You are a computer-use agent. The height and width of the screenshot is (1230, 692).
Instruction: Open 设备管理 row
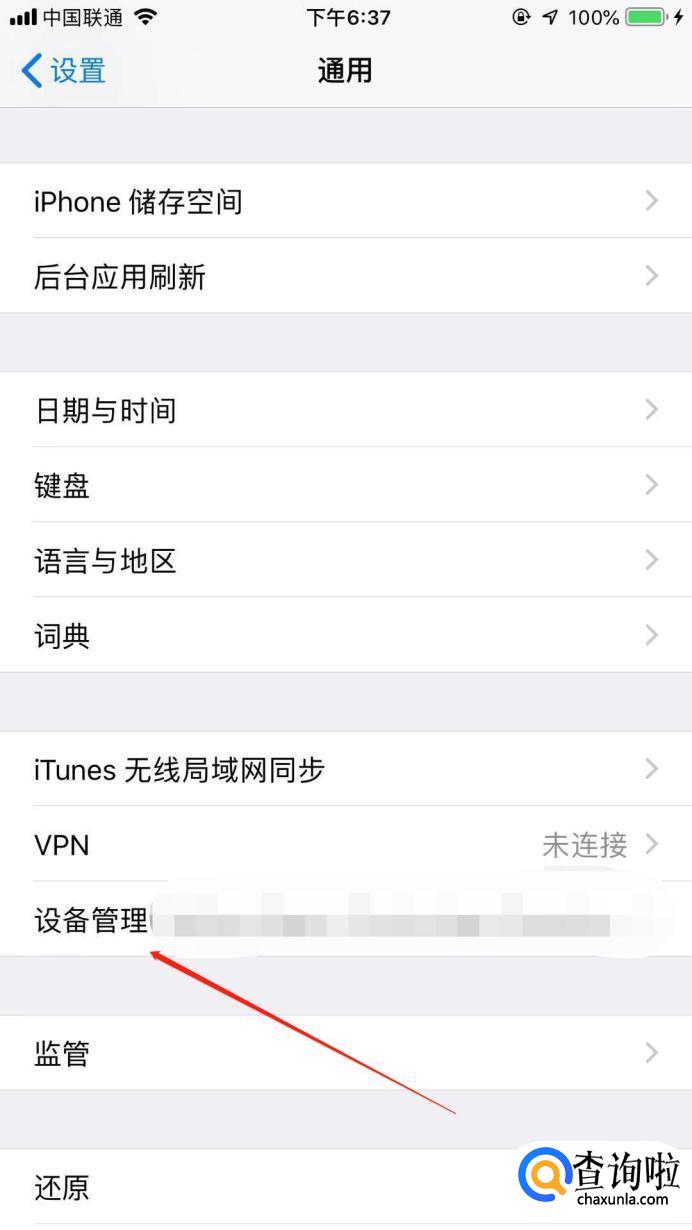click(346, 919)
